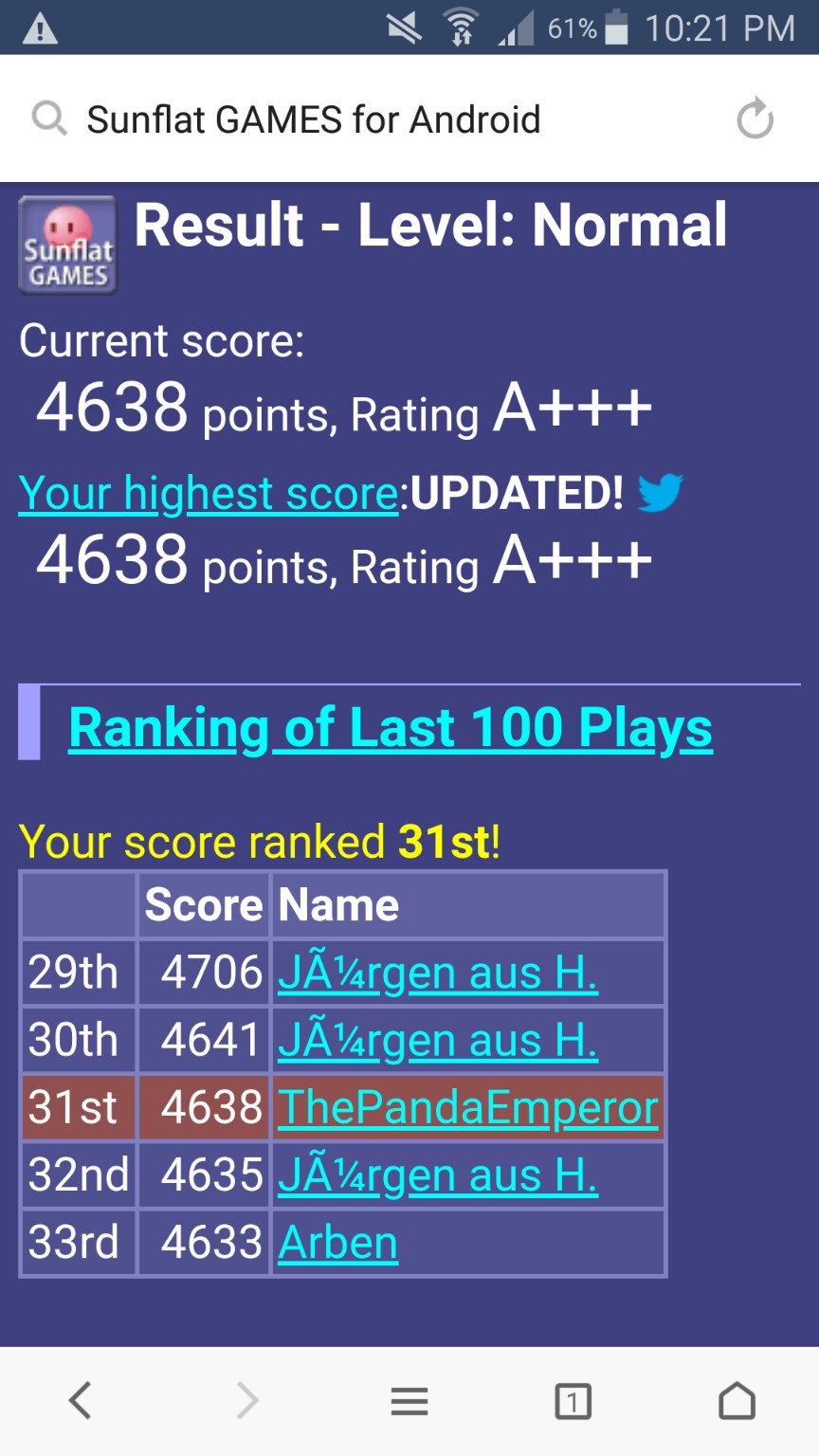Open the browser tabs switcher
The image size is (819, 1456).
tap(573, 1400)
